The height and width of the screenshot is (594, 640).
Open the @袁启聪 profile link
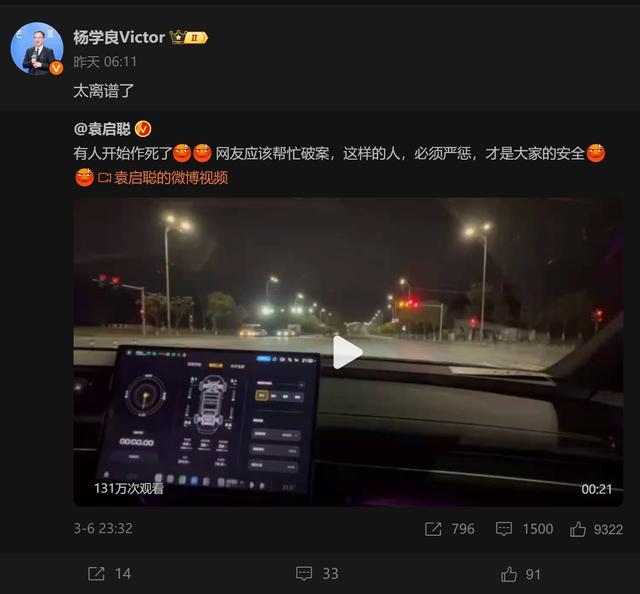103,128
